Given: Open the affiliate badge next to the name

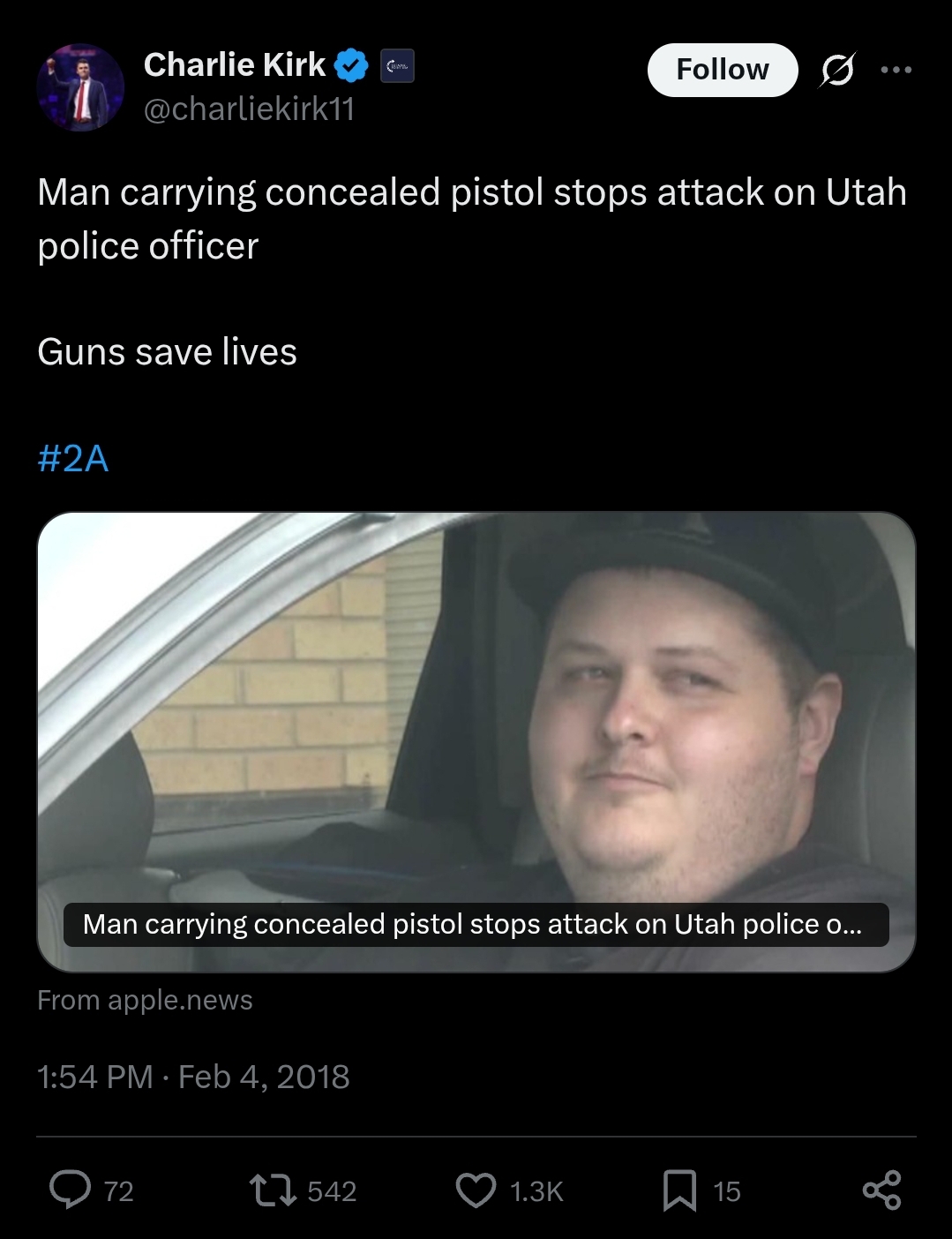Looking at the screenshot, I should click(x=397, y=66).
